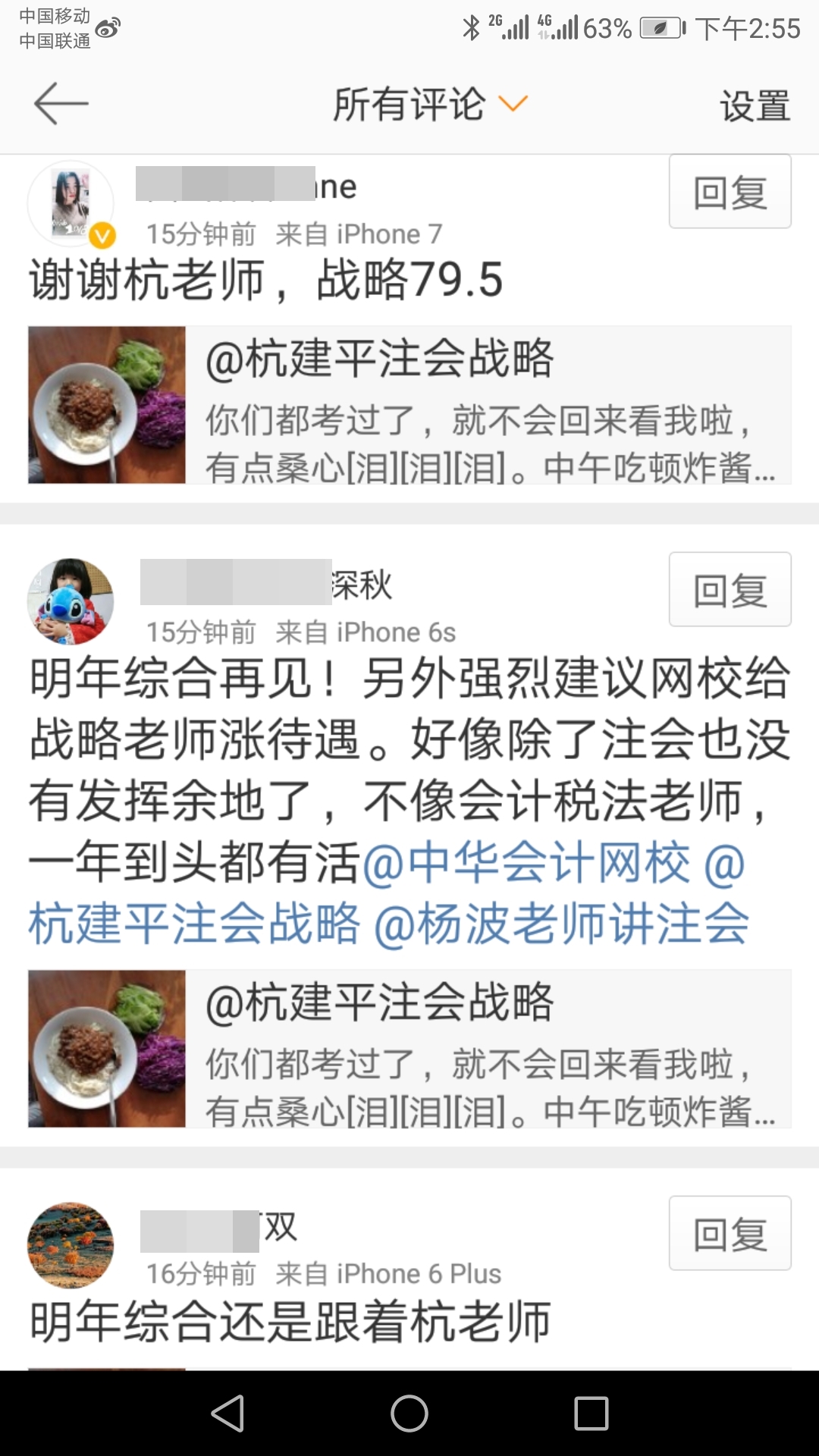The image size is (819, 1456).
Task: View the profile avatar with the V badge
Action: (71, 203)
